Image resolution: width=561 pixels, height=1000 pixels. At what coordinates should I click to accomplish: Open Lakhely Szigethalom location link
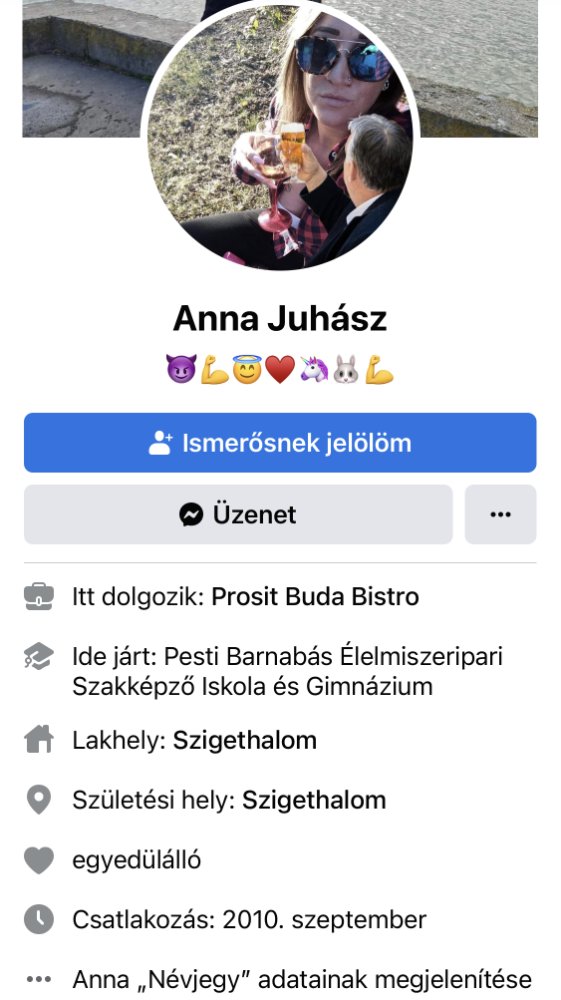[x=245, y=740]
